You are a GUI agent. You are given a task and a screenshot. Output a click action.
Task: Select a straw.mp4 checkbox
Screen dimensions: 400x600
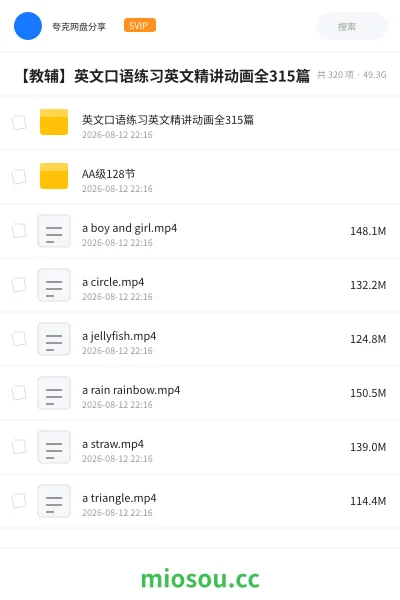19,447
